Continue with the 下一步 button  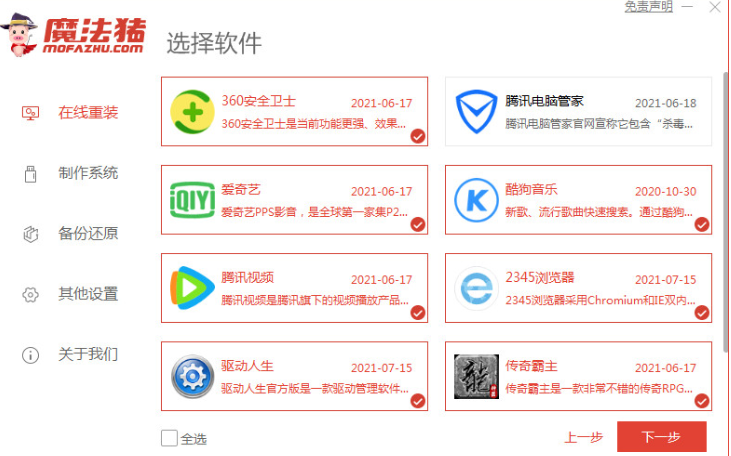(x=661, y=437)
